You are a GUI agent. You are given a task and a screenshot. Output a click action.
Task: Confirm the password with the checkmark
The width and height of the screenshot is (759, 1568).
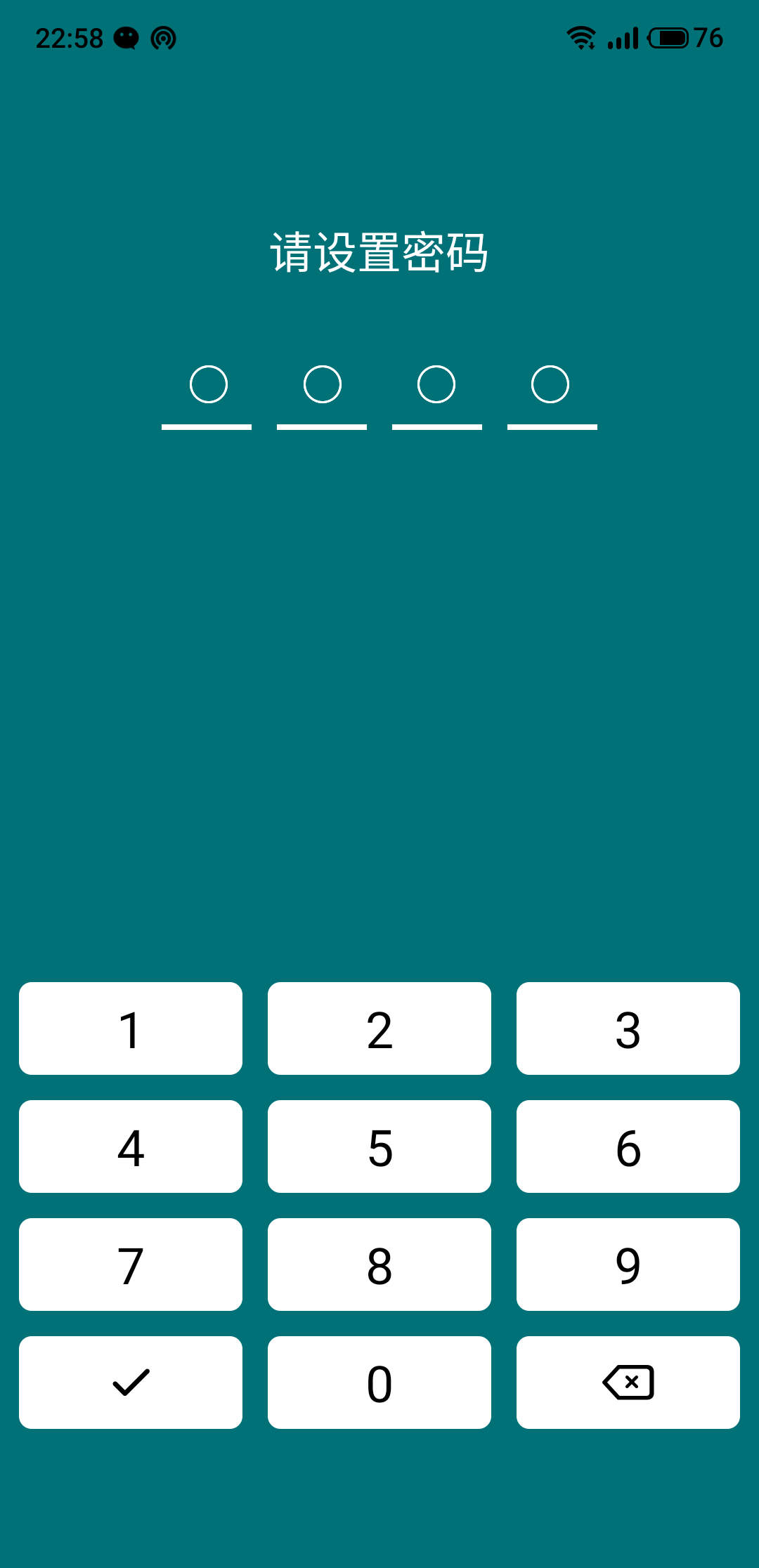(131, 1383)
